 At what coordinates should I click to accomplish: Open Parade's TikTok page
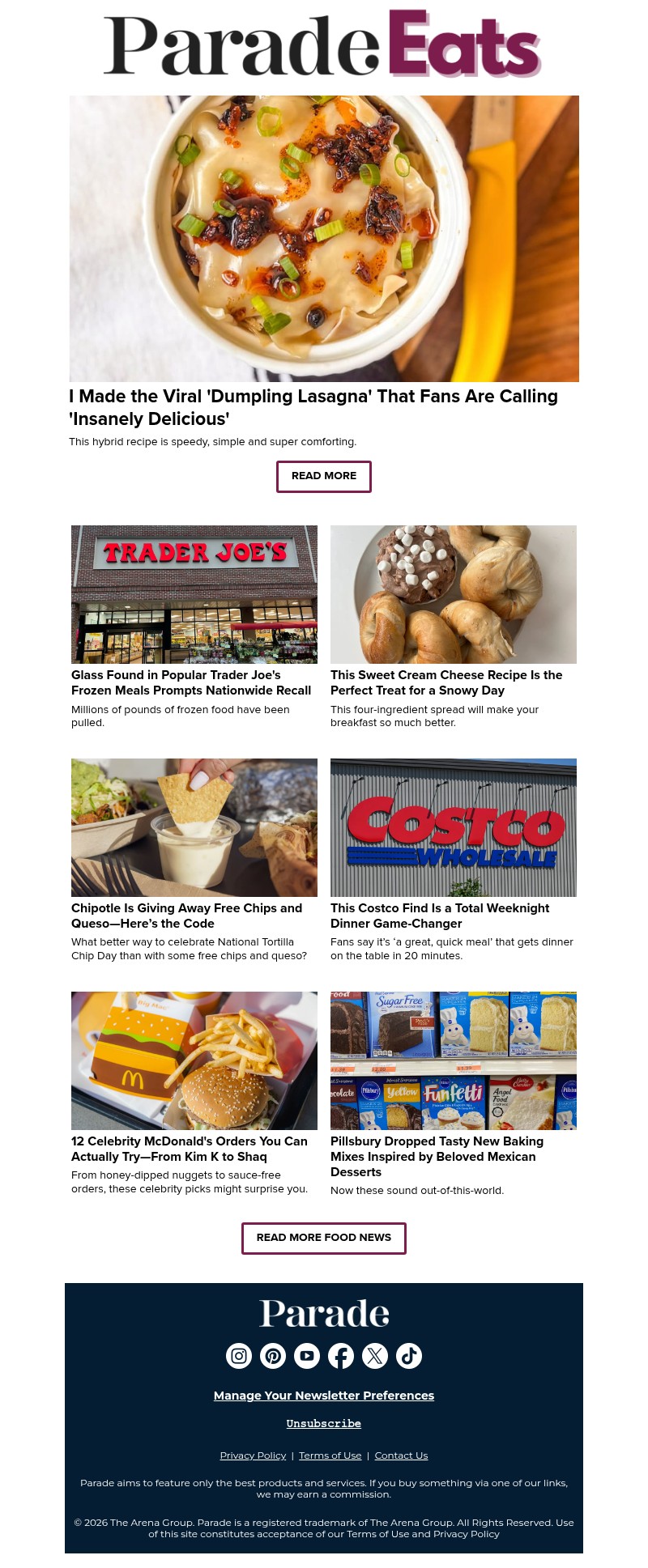409,1356
